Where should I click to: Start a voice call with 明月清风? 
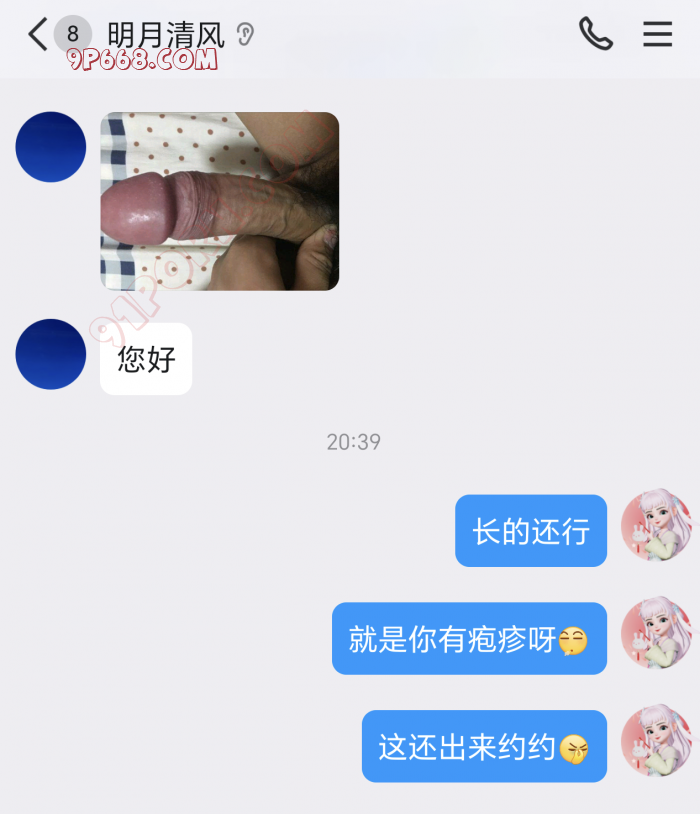pyautogui.click(x=595, y=34)
